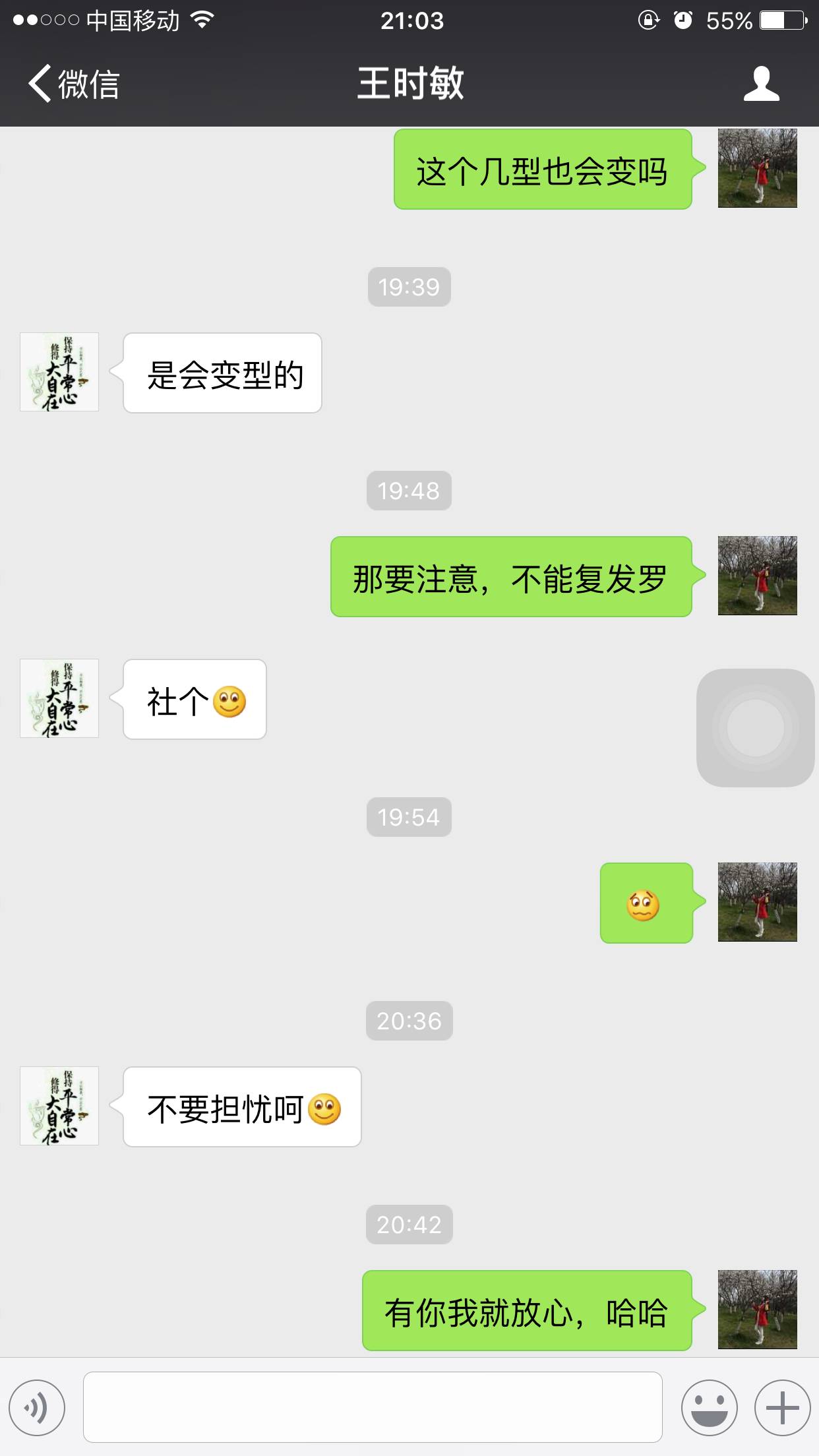Go back to the 微信 chat list
The image size is (819, 1456).
[x=74, y=84]
